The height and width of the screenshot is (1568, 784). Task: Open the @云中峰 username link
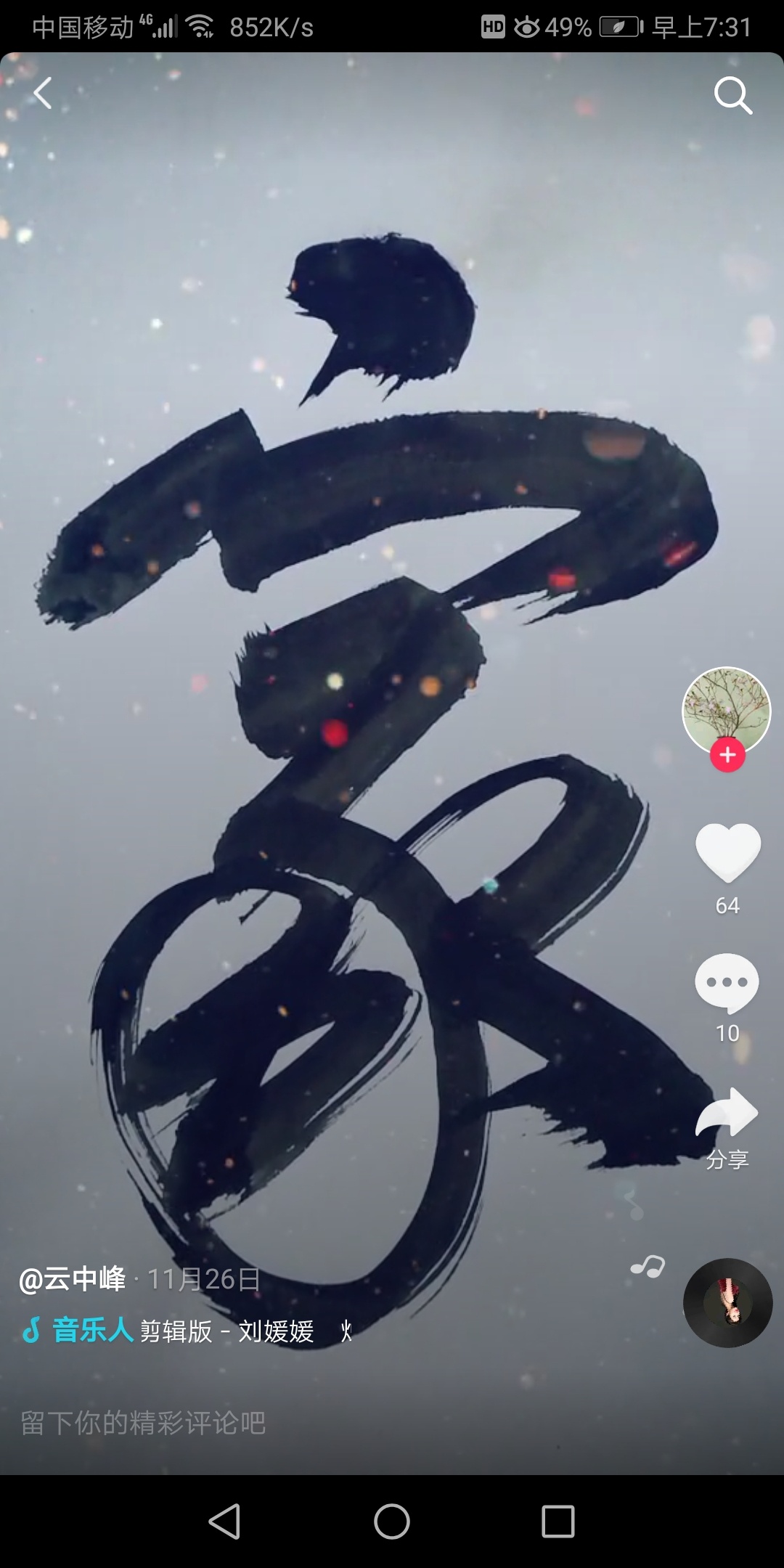pyautogui.click(x=73, y=1279)
